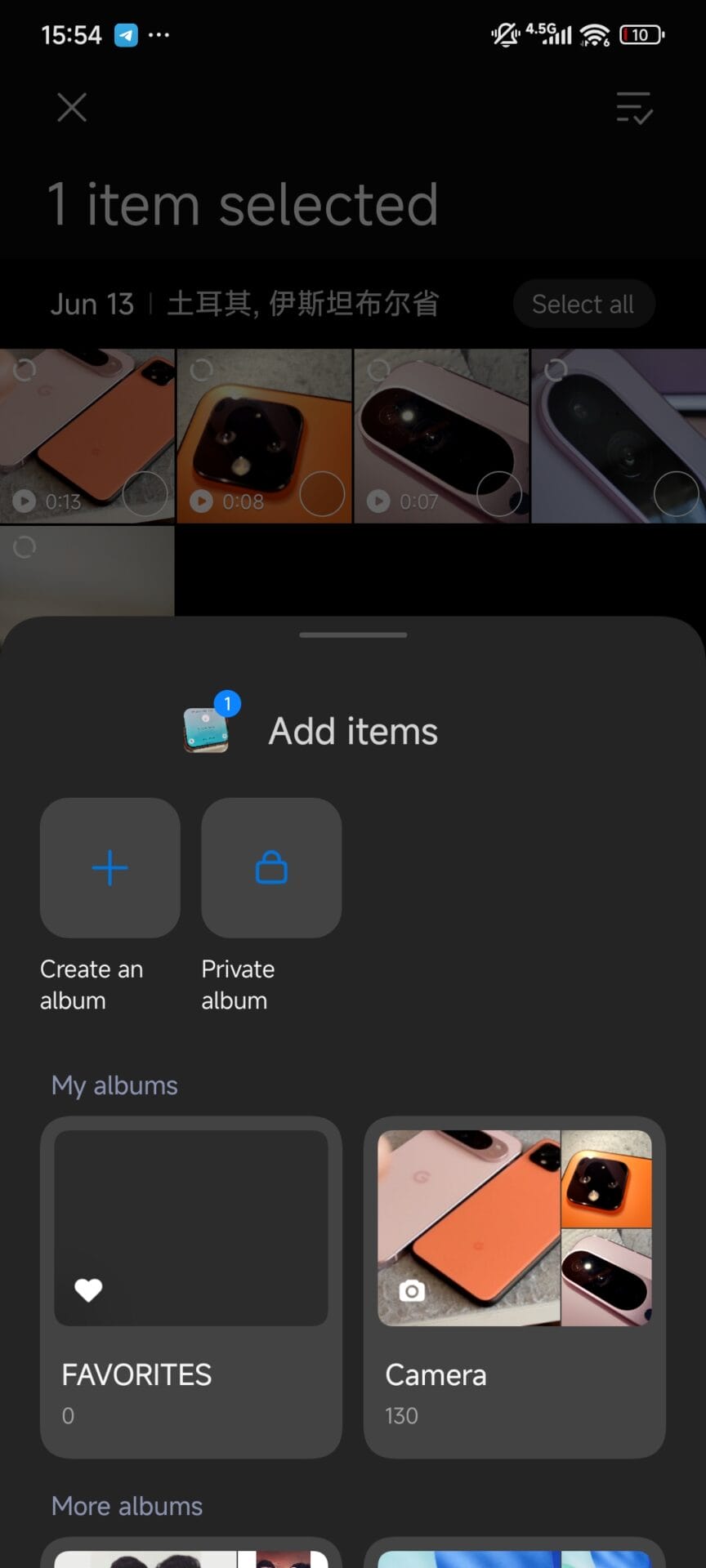Viewport: 706px width, 1568px height.
Task: Select the 0:07 video thumbnail
Action: [441, 435]
